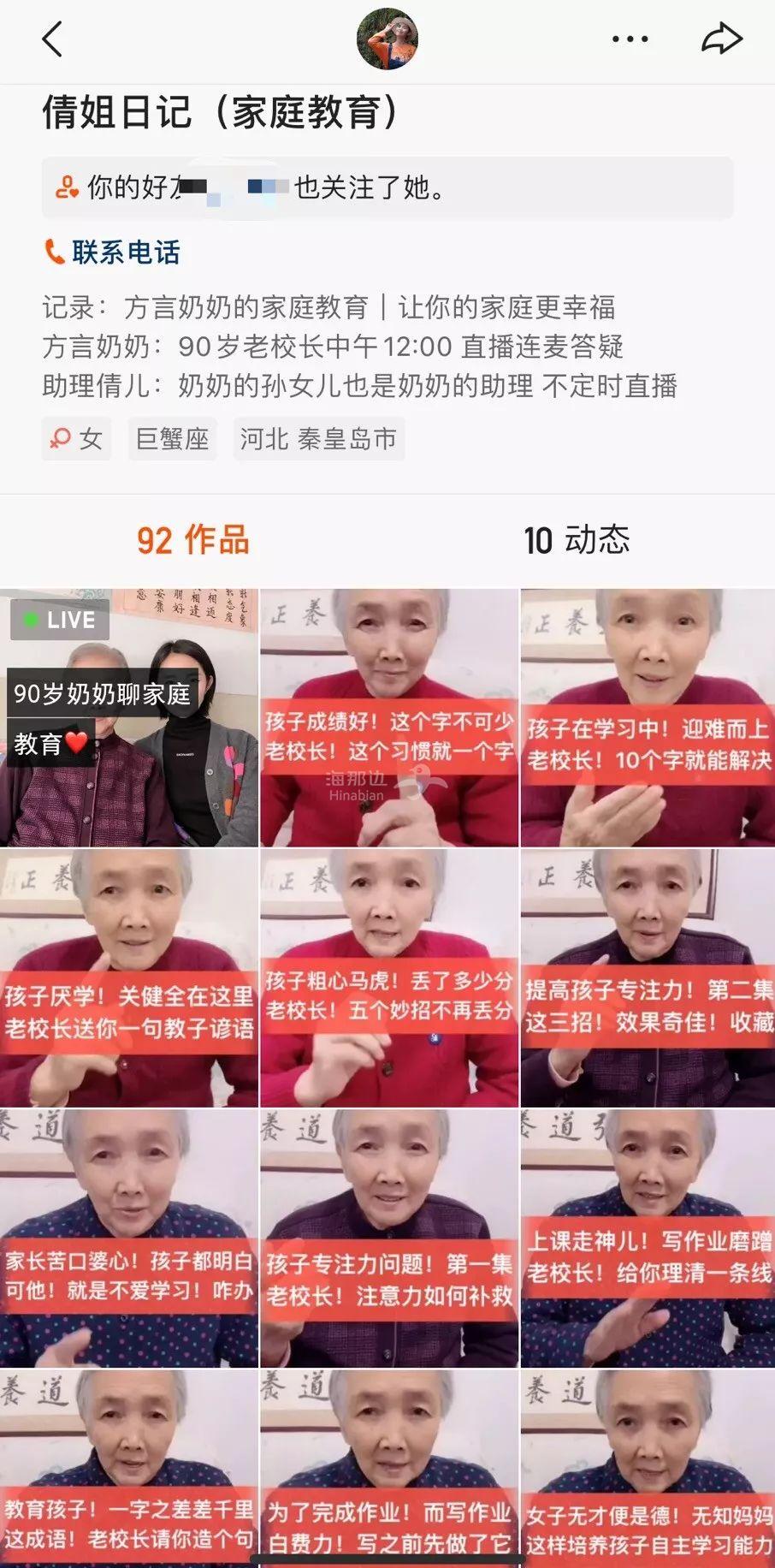Switch to the 92 作品 tab
775x1568 pixels.
point(193,540)
